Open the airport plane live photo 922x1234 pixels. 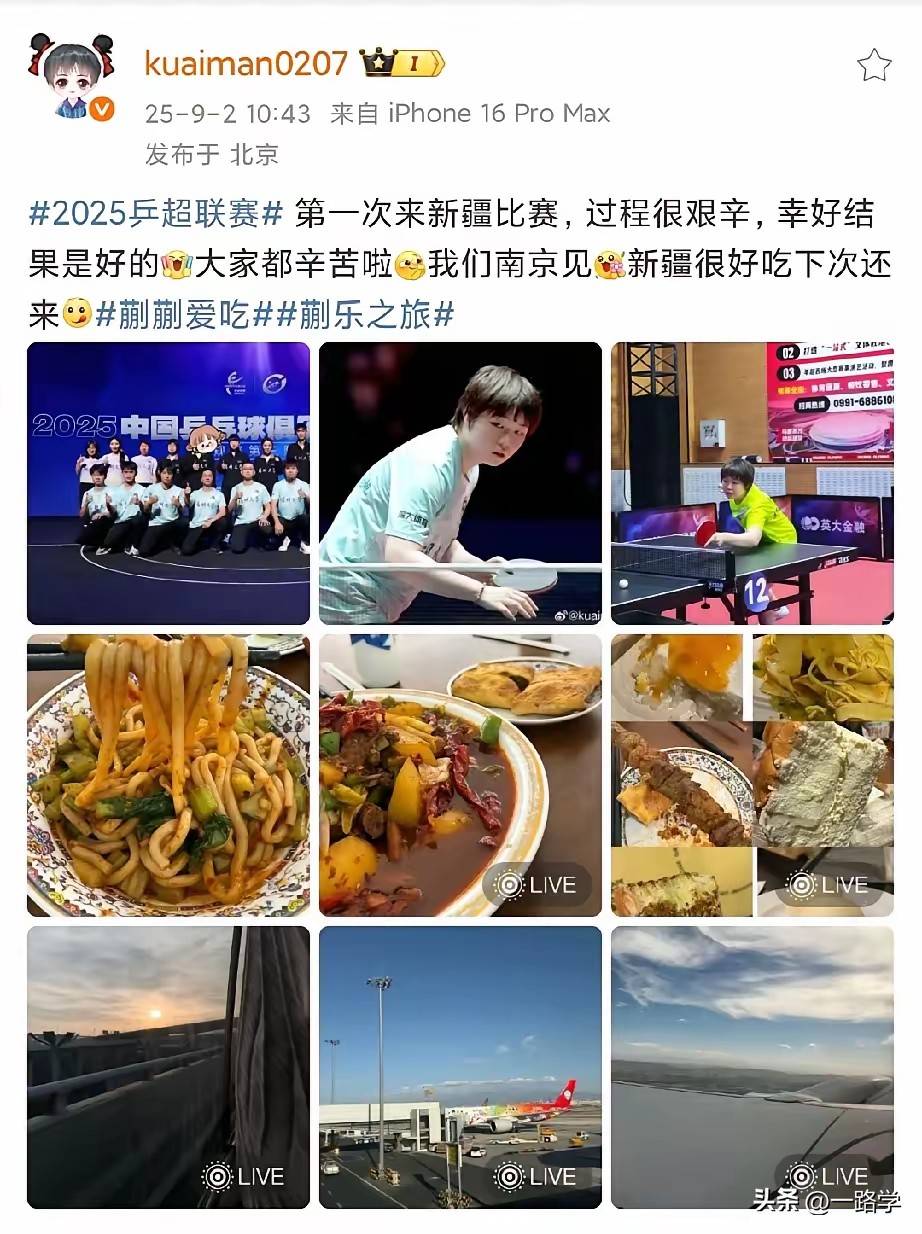click(x=460, y=1067)
